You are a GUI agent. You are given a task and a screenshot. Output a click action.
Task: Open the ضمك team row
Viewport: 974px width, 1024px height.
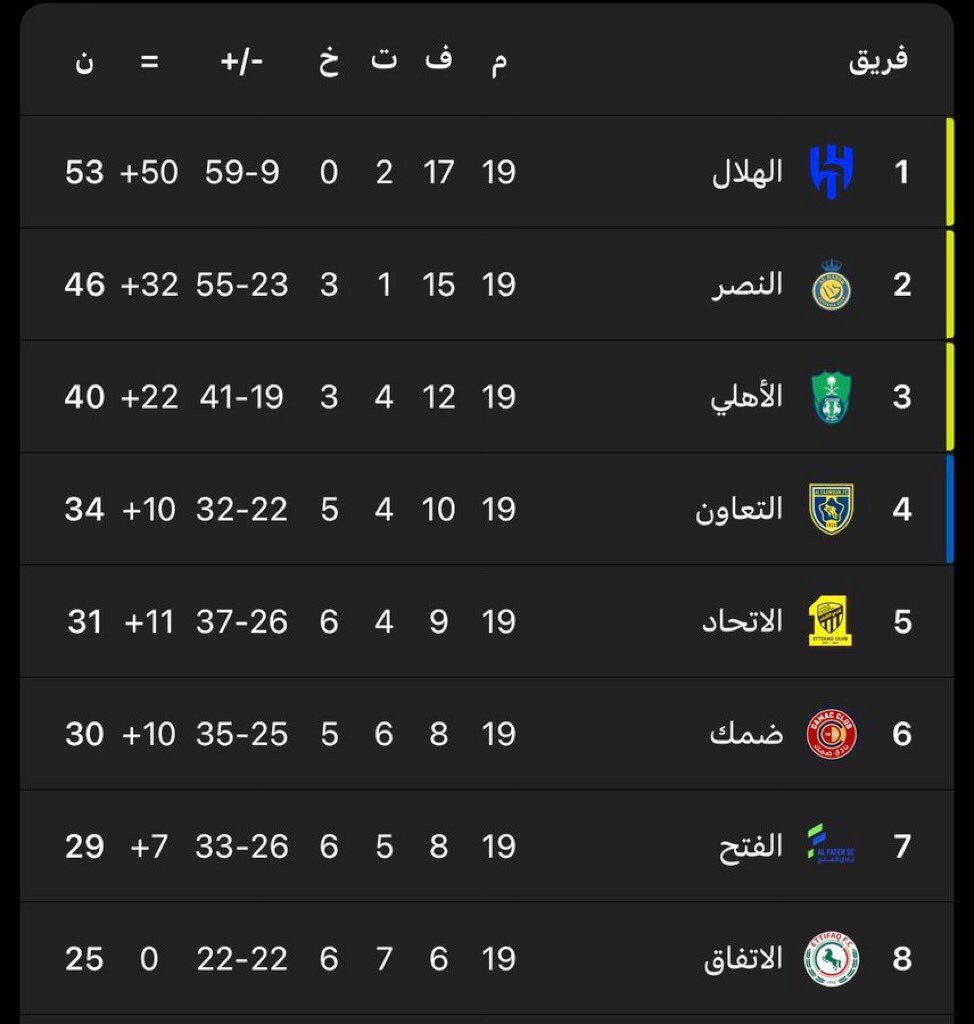[x=747, y=735]
